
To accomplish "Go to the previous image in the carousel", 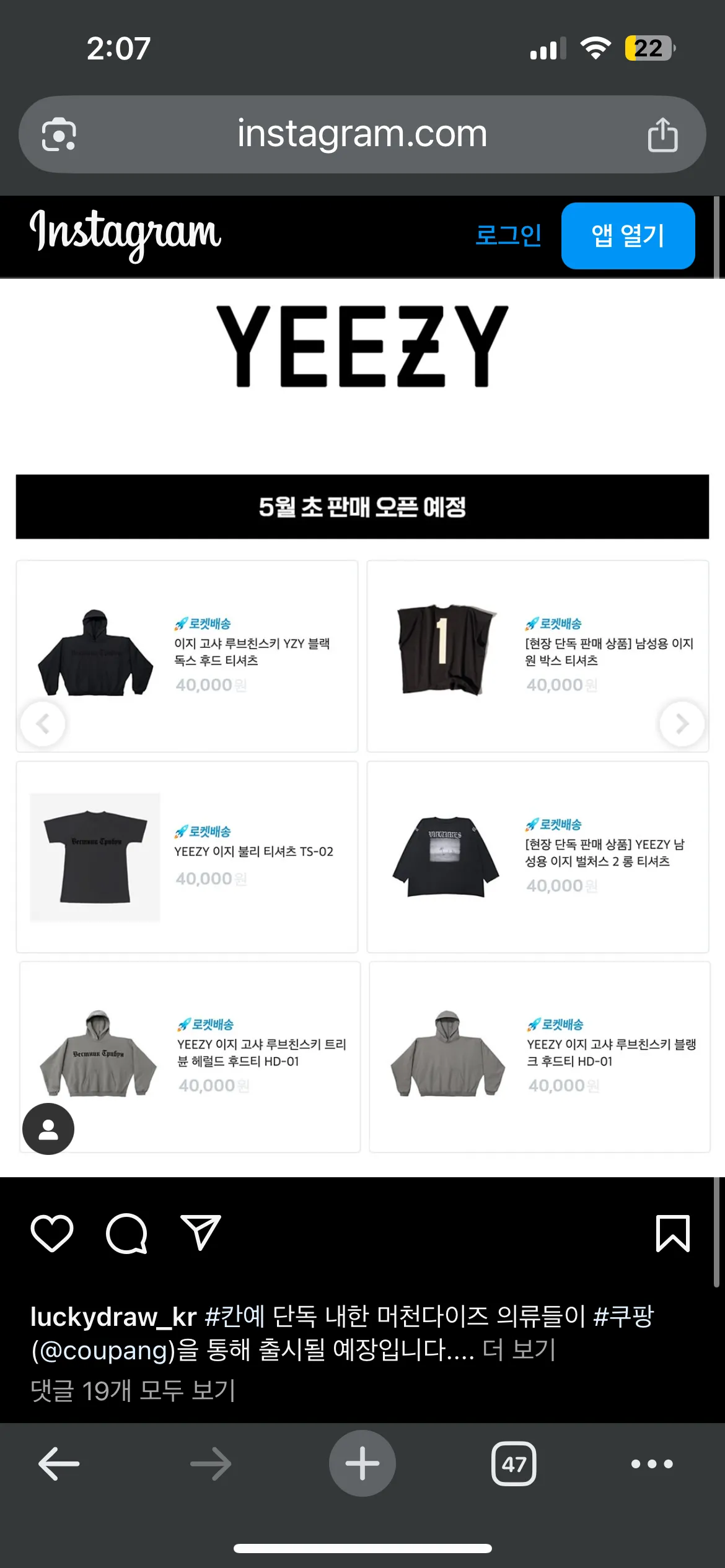I will click(x=43, y=723).
